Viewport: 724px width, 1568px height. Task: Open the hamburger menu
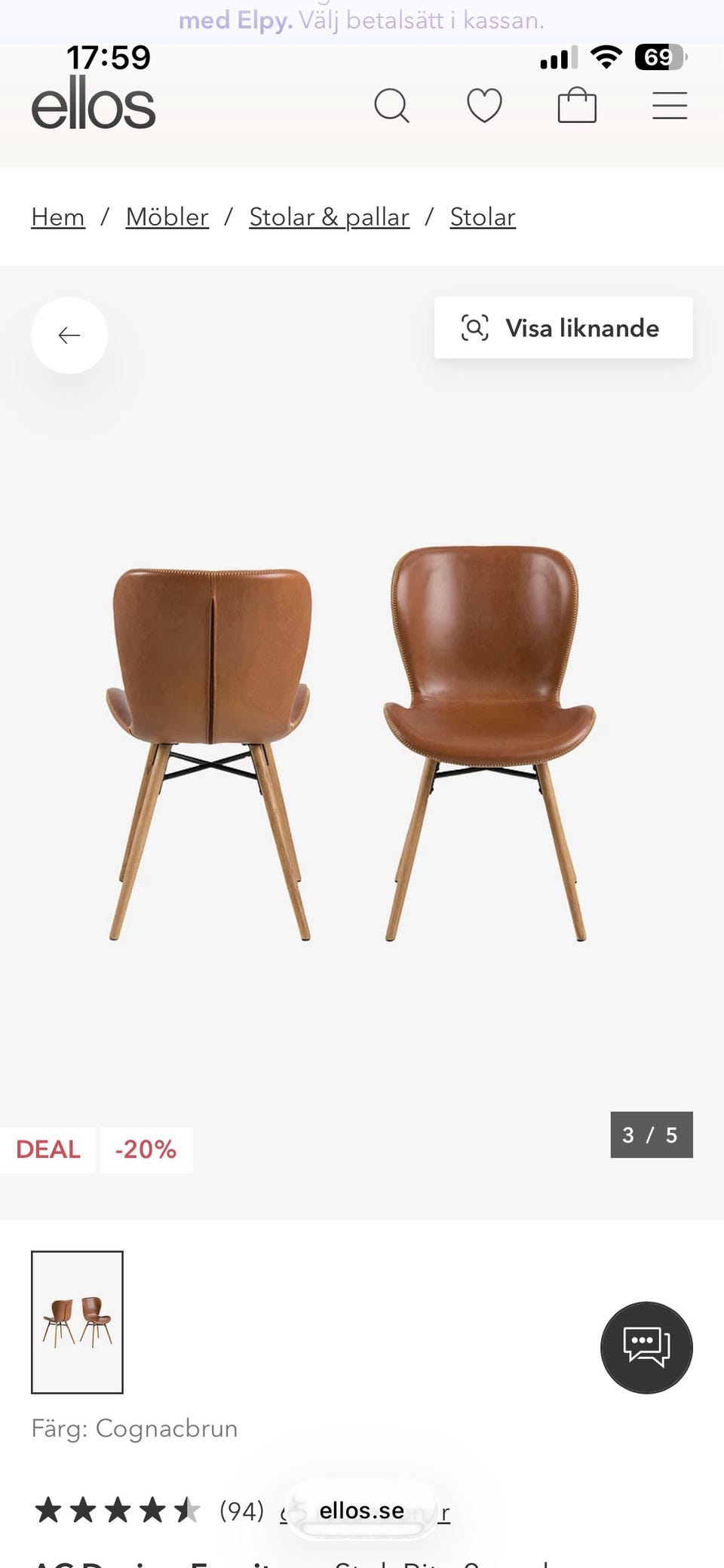pos(670,106)
